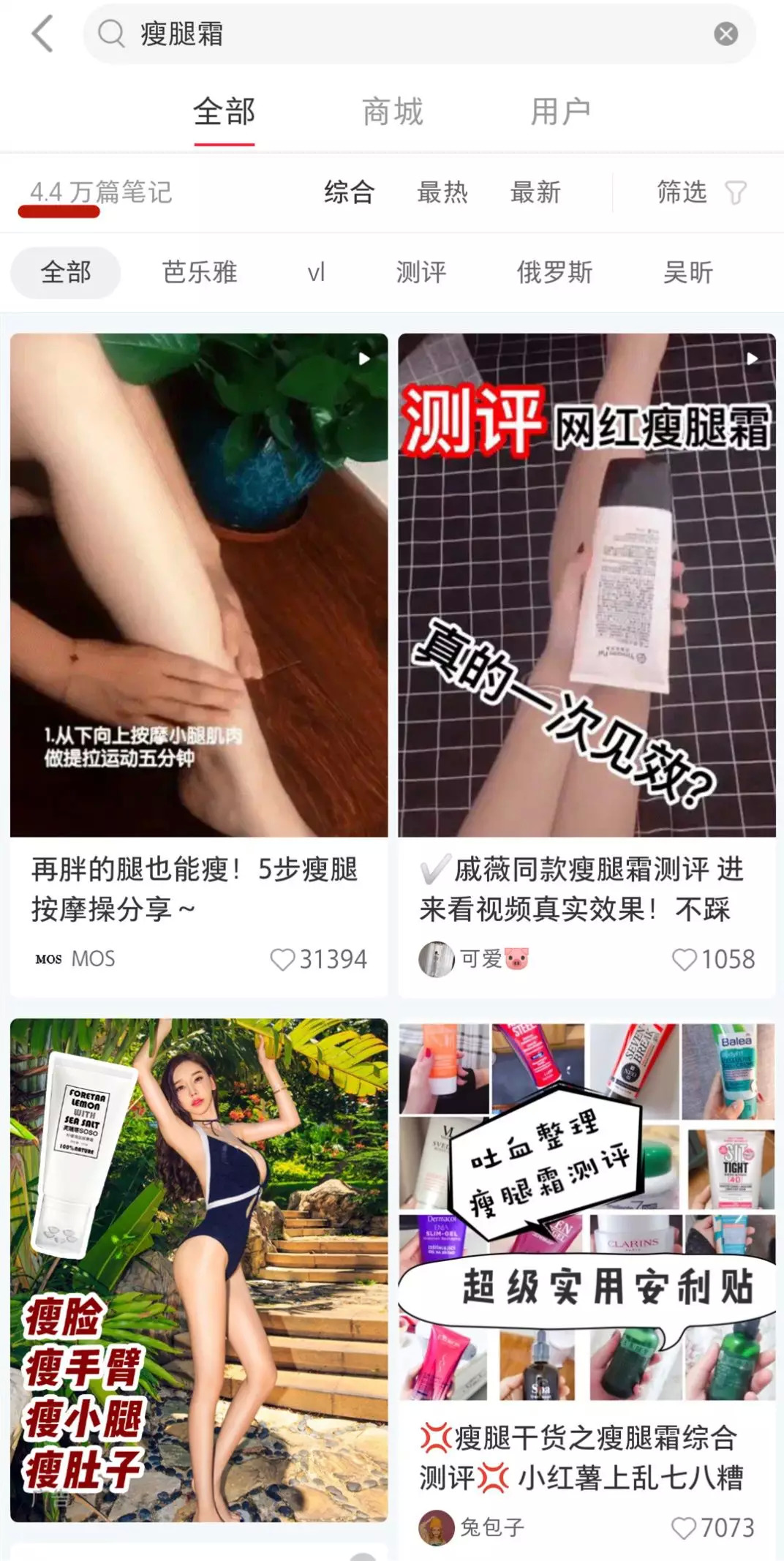Select the vl filter chip

point(316,273)
